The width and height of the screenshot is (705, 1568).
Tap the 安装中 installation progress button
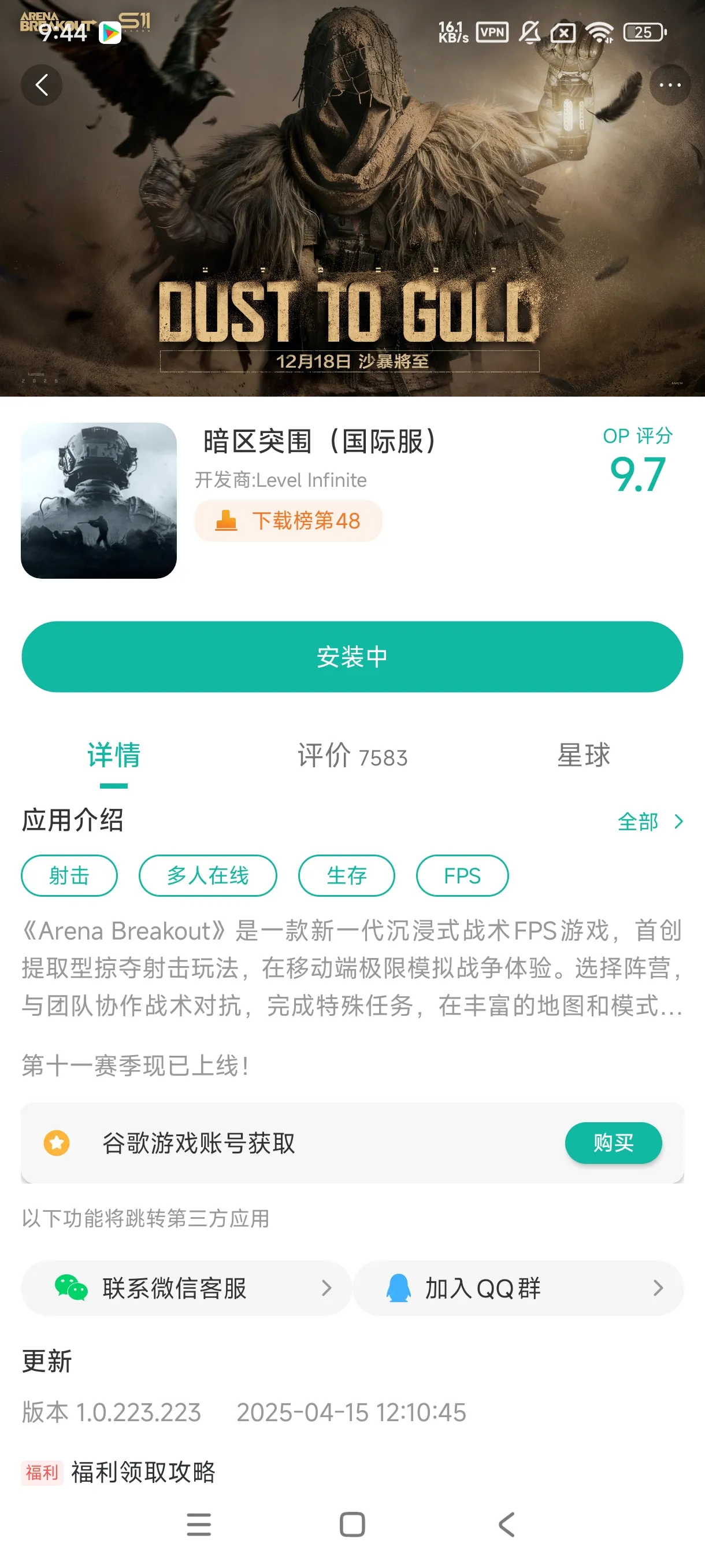352,657
